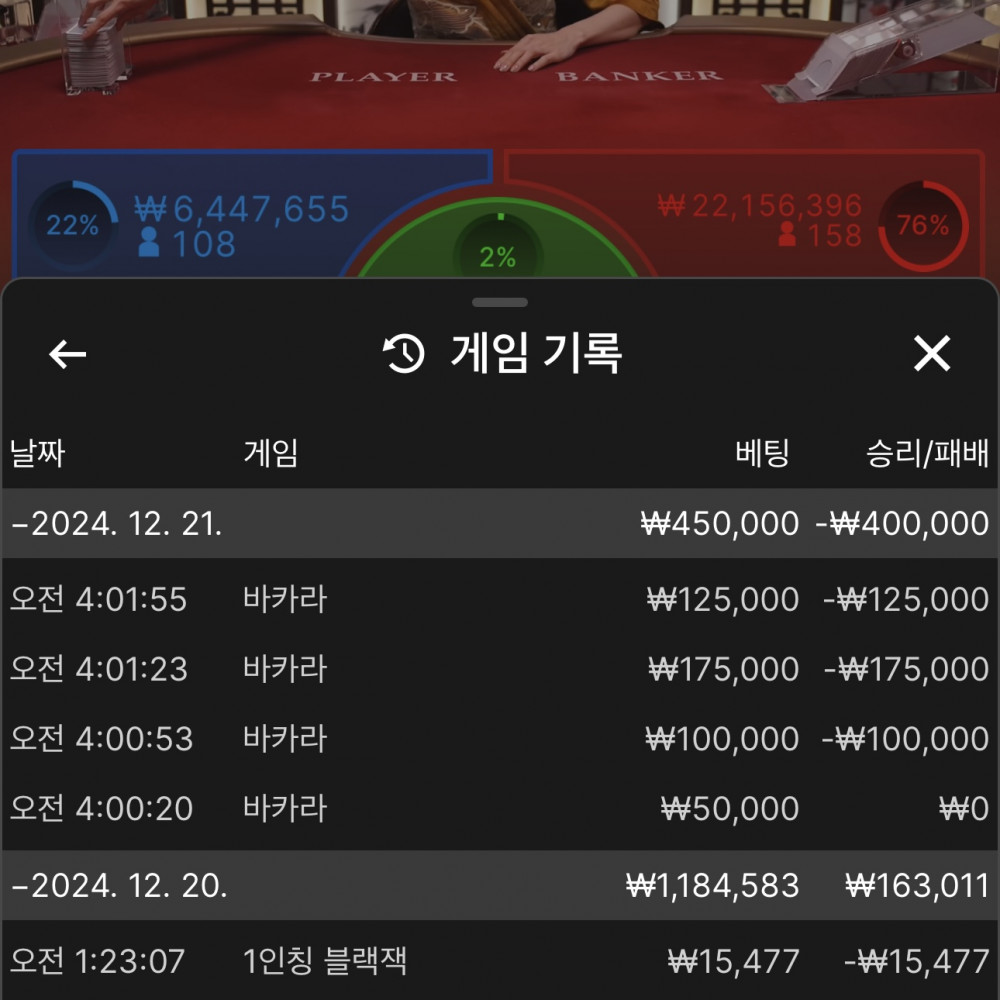Open the 오전 4:01:23 바카라 record

coord(499,669)
